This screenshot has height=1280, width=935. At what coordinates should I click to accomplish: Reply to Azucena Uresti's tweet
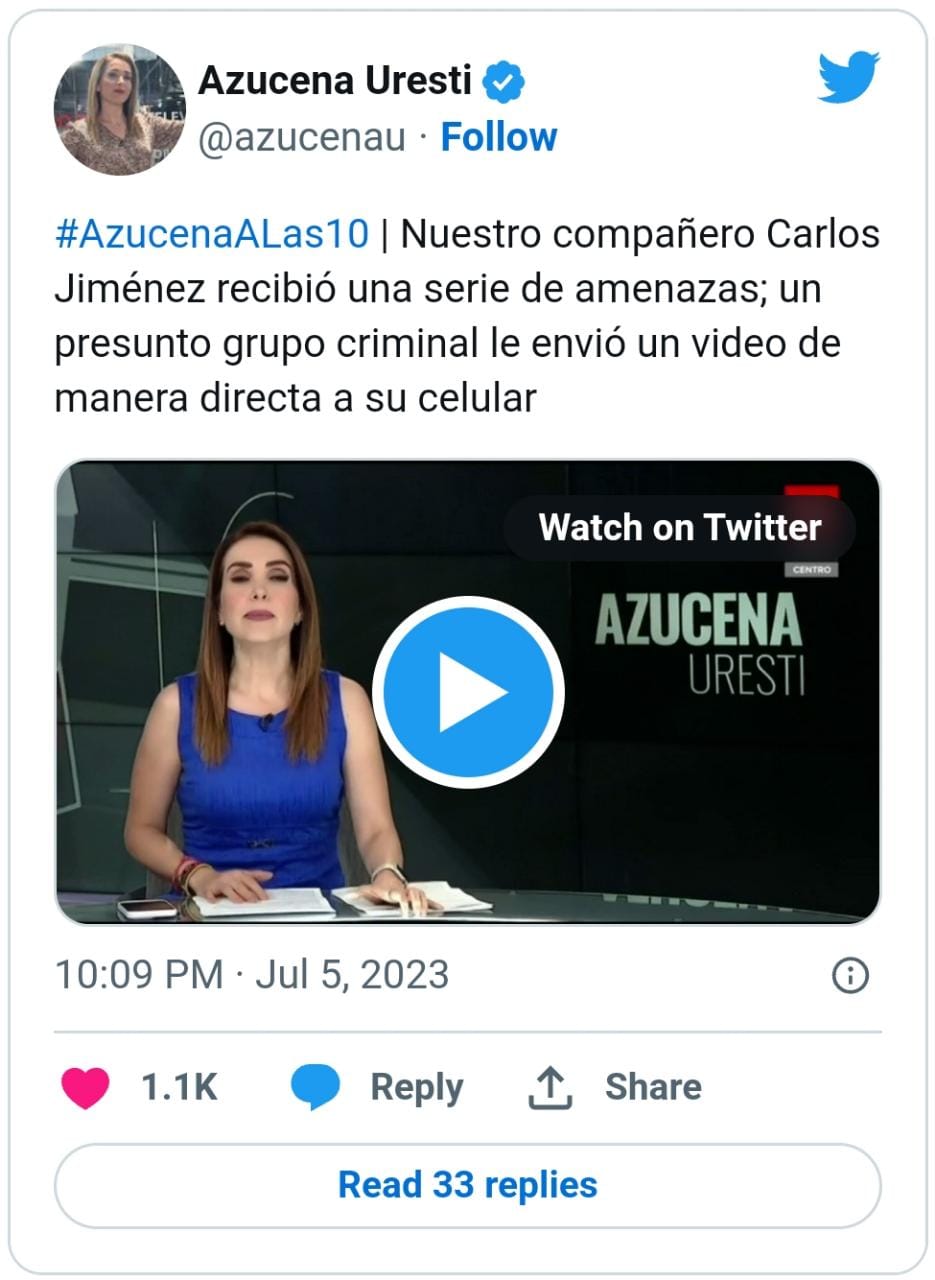coord(378,1087)
